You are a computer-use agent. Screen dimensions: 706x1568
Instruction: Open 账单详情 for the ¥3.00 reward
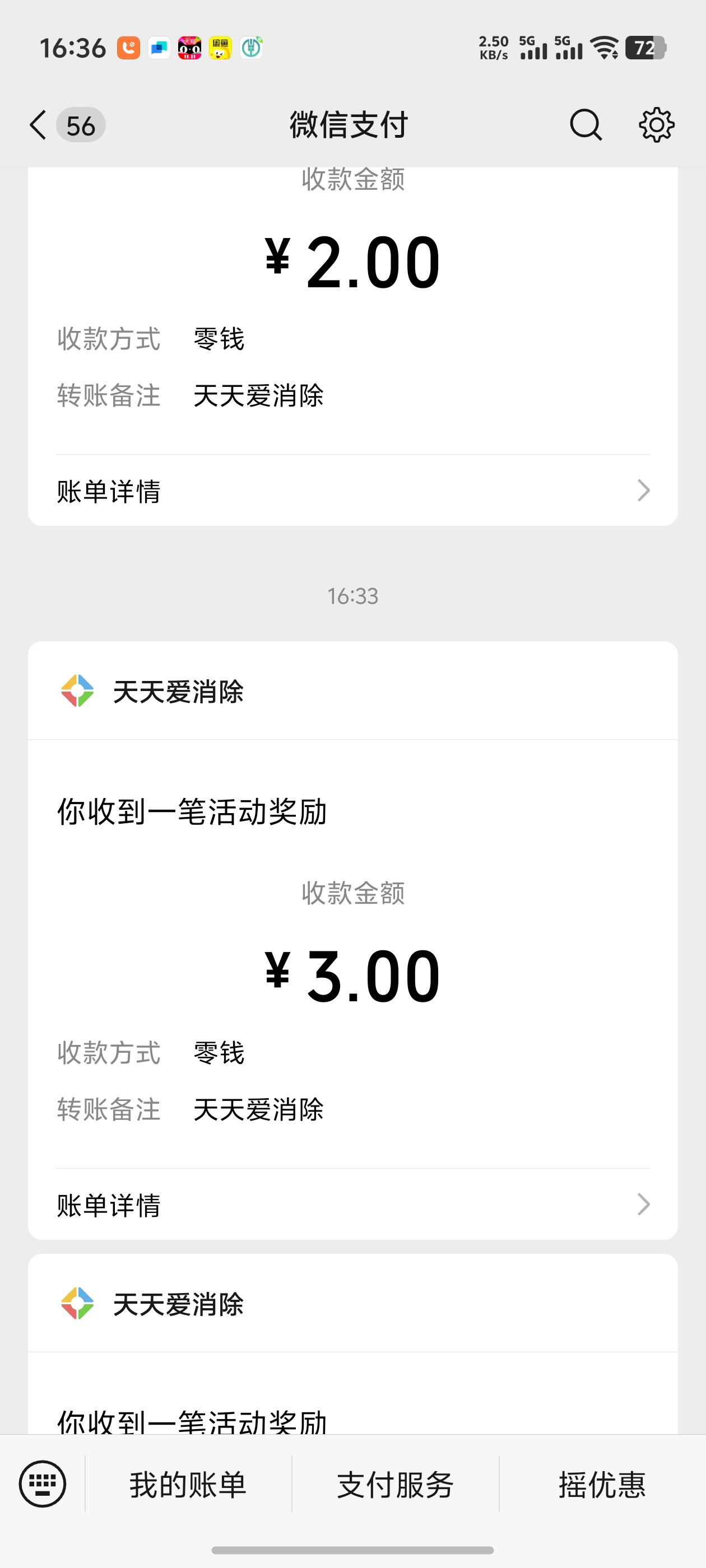point(352,1205)
